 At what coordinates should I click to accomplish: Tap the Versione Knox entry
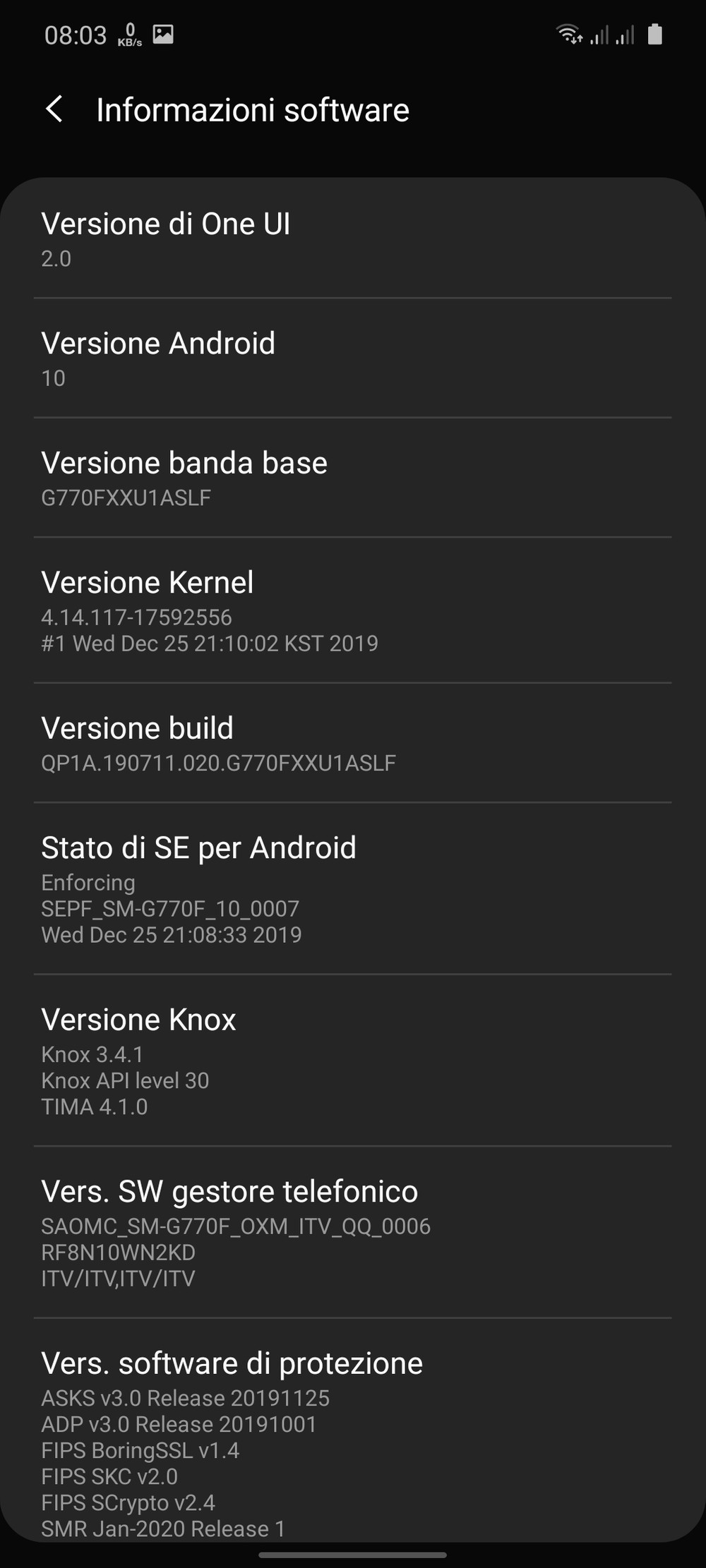353,1061
